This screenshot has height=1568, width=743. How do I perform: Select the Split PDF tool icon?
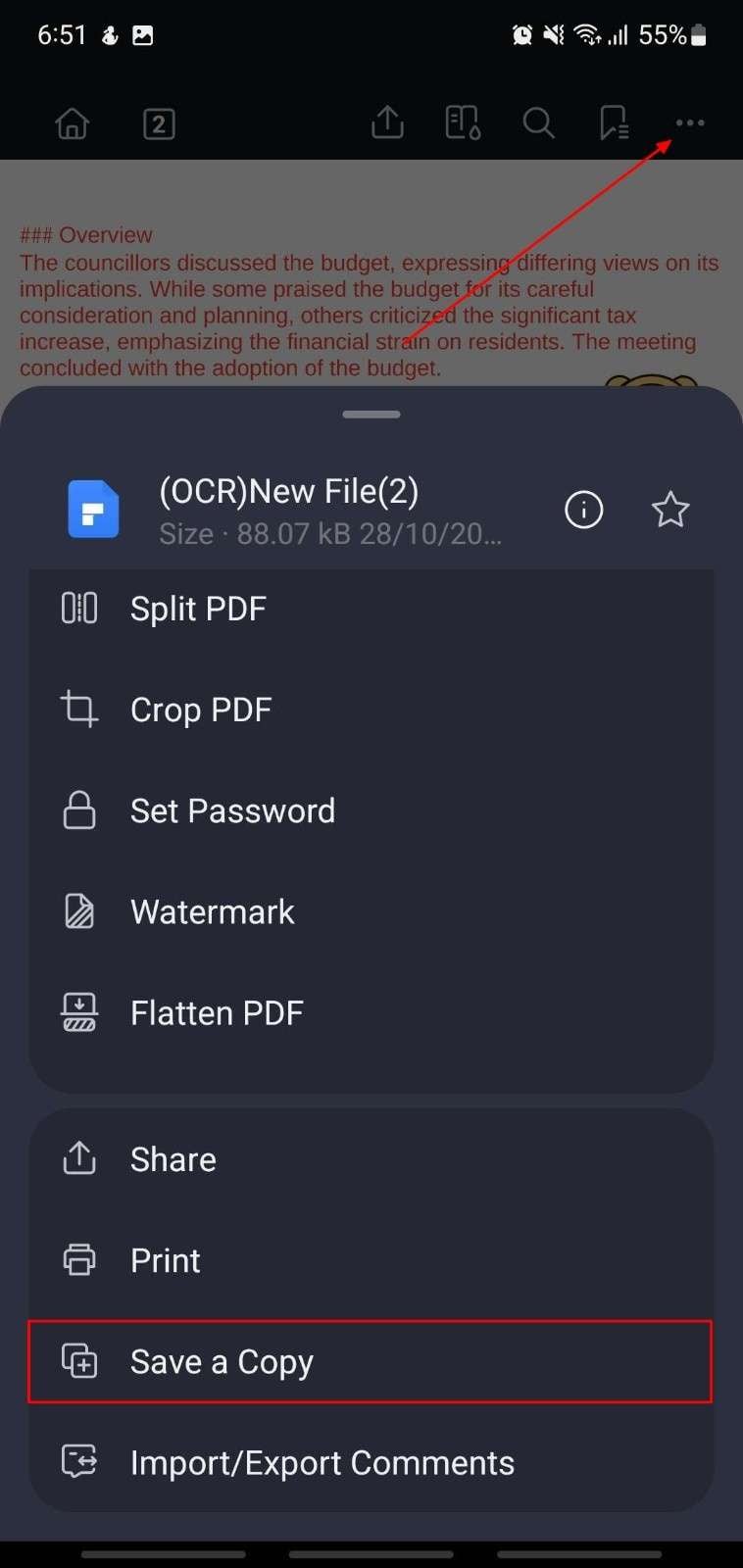[x=78, y=608]
